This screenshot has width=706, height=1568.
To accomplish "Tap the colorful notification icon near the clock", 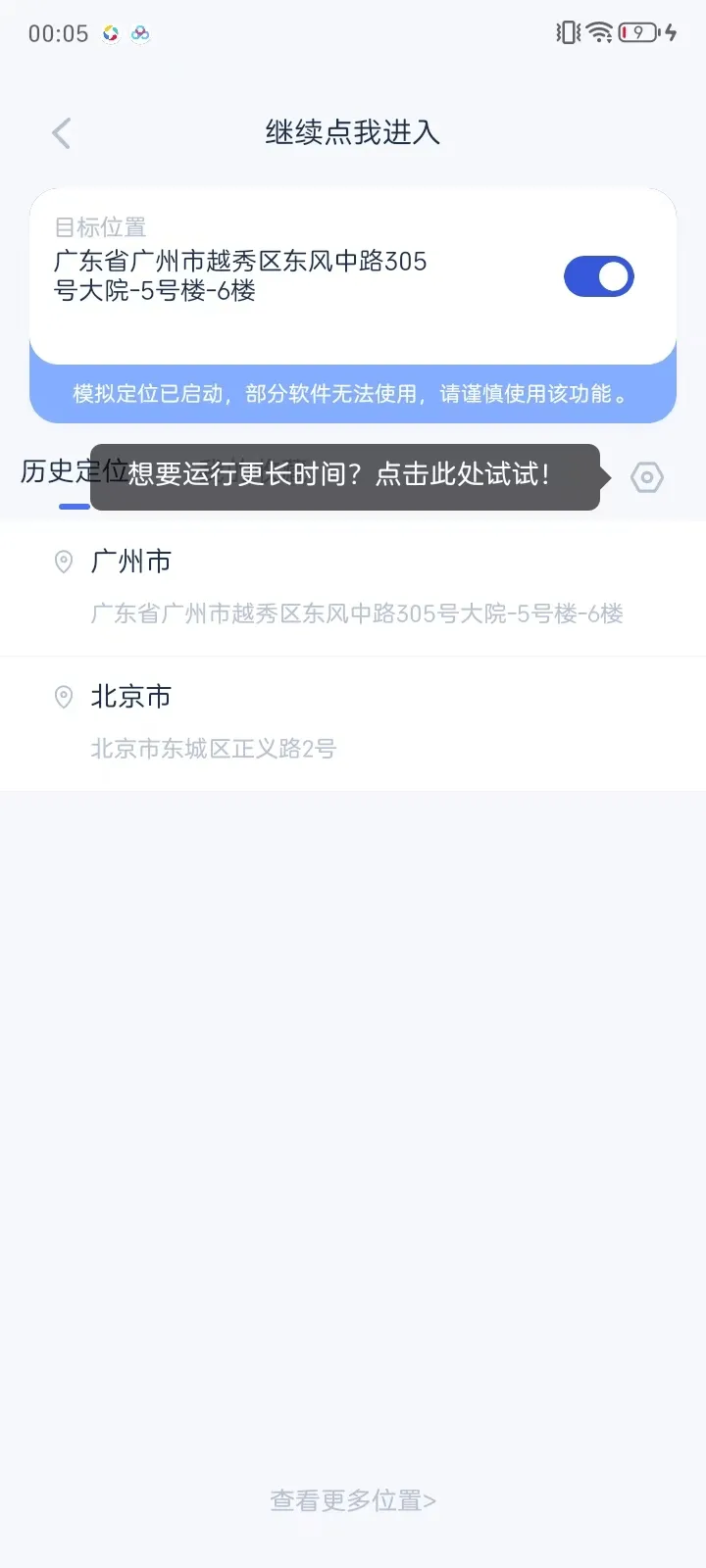I will tap(110, 33).
